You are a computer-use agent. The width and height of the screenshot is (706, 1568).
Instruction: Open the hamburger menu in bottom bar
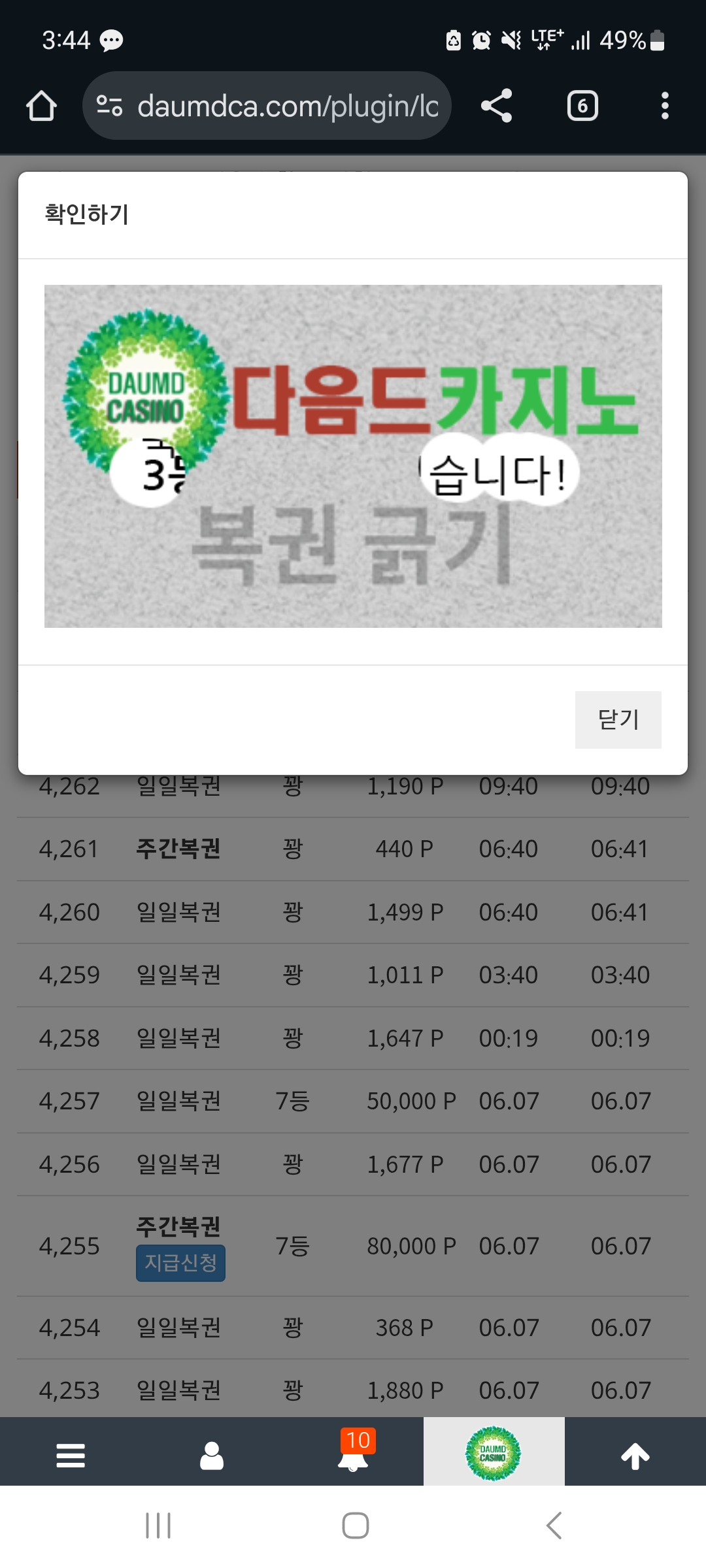[x=71, y=1456]
